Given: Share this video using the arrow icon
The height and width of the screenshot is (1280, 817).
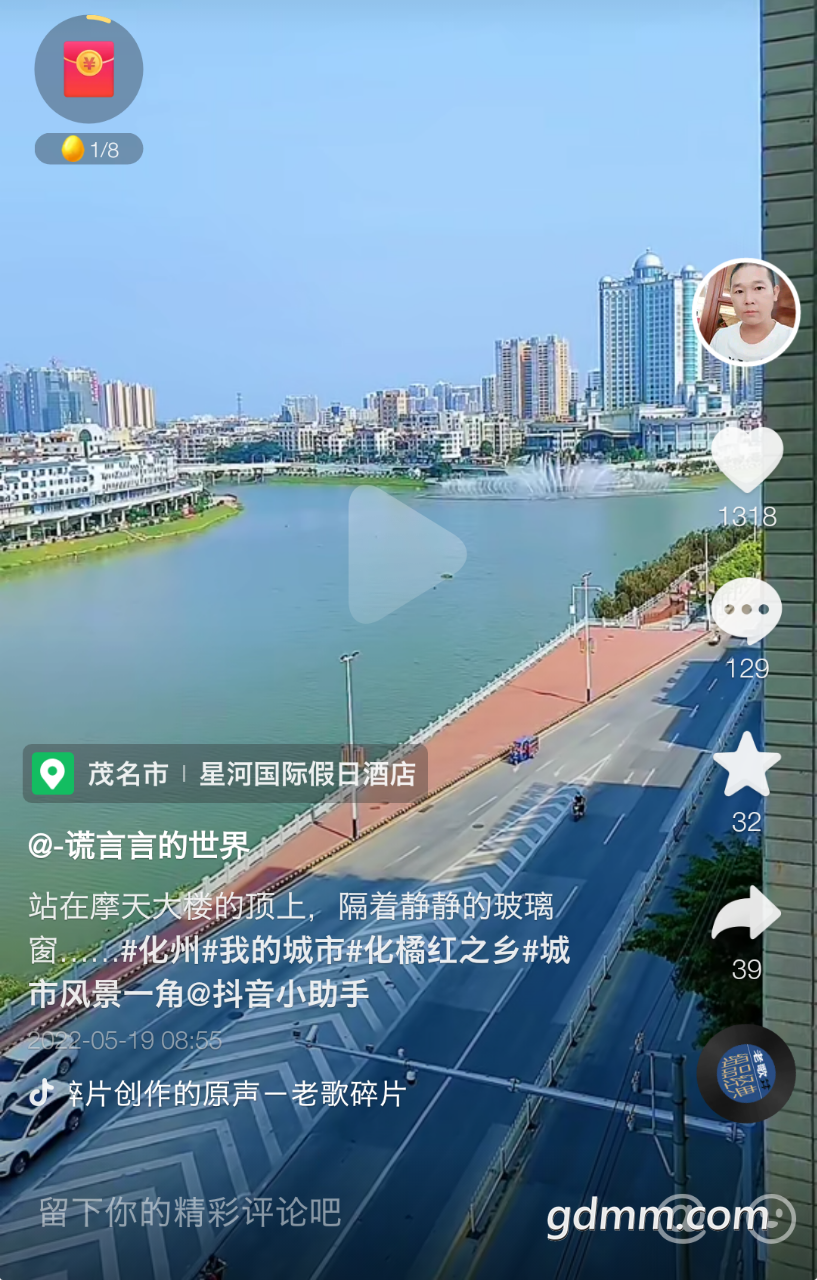Looking at the screenshot, I should point(746,913).
